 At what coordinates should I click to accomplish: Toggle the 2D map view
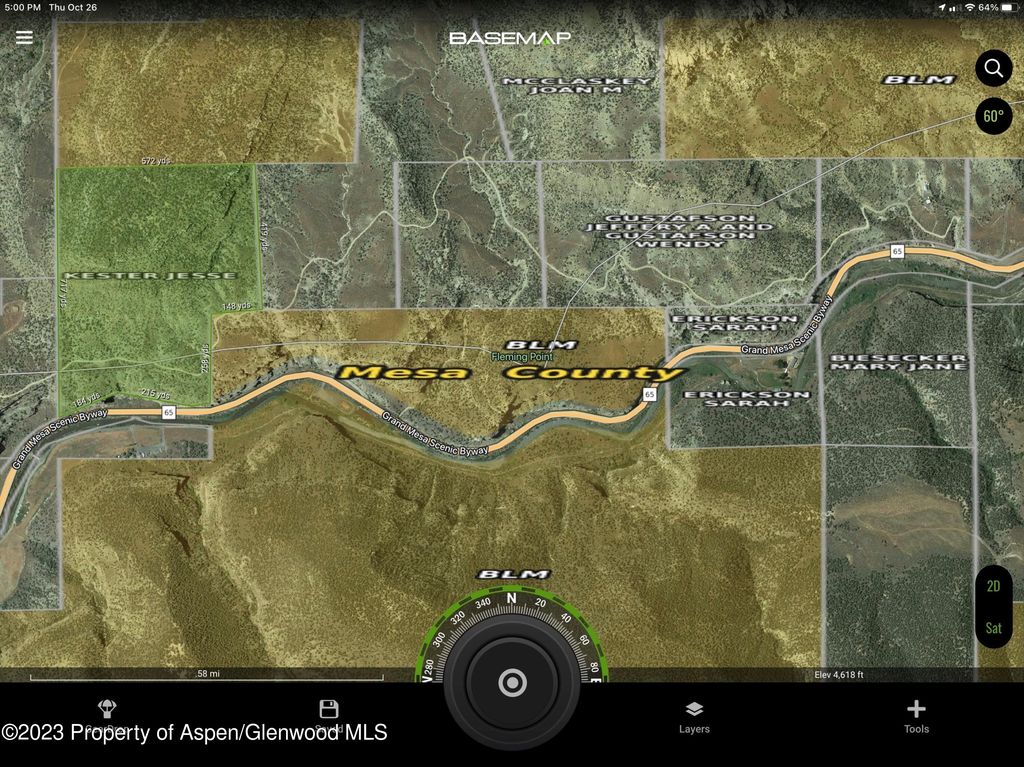pos(993,587)
